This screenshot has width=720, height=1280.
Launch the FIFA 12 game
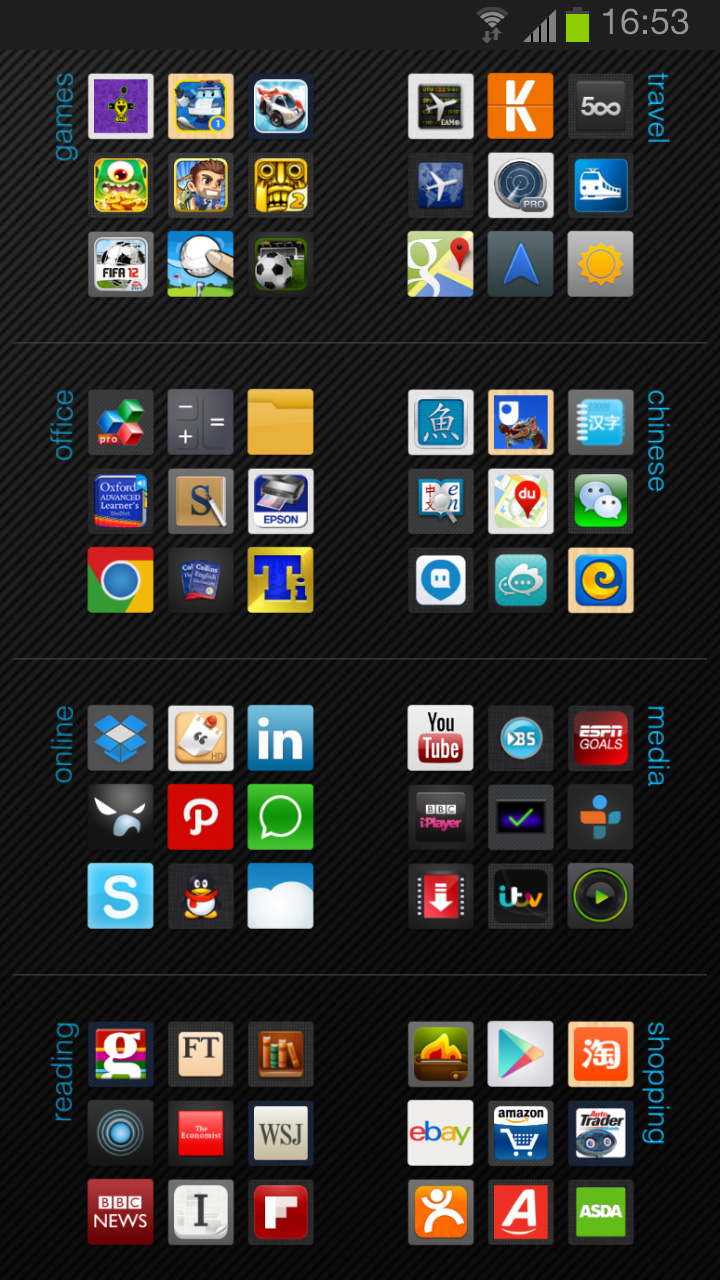coord(121,264)
